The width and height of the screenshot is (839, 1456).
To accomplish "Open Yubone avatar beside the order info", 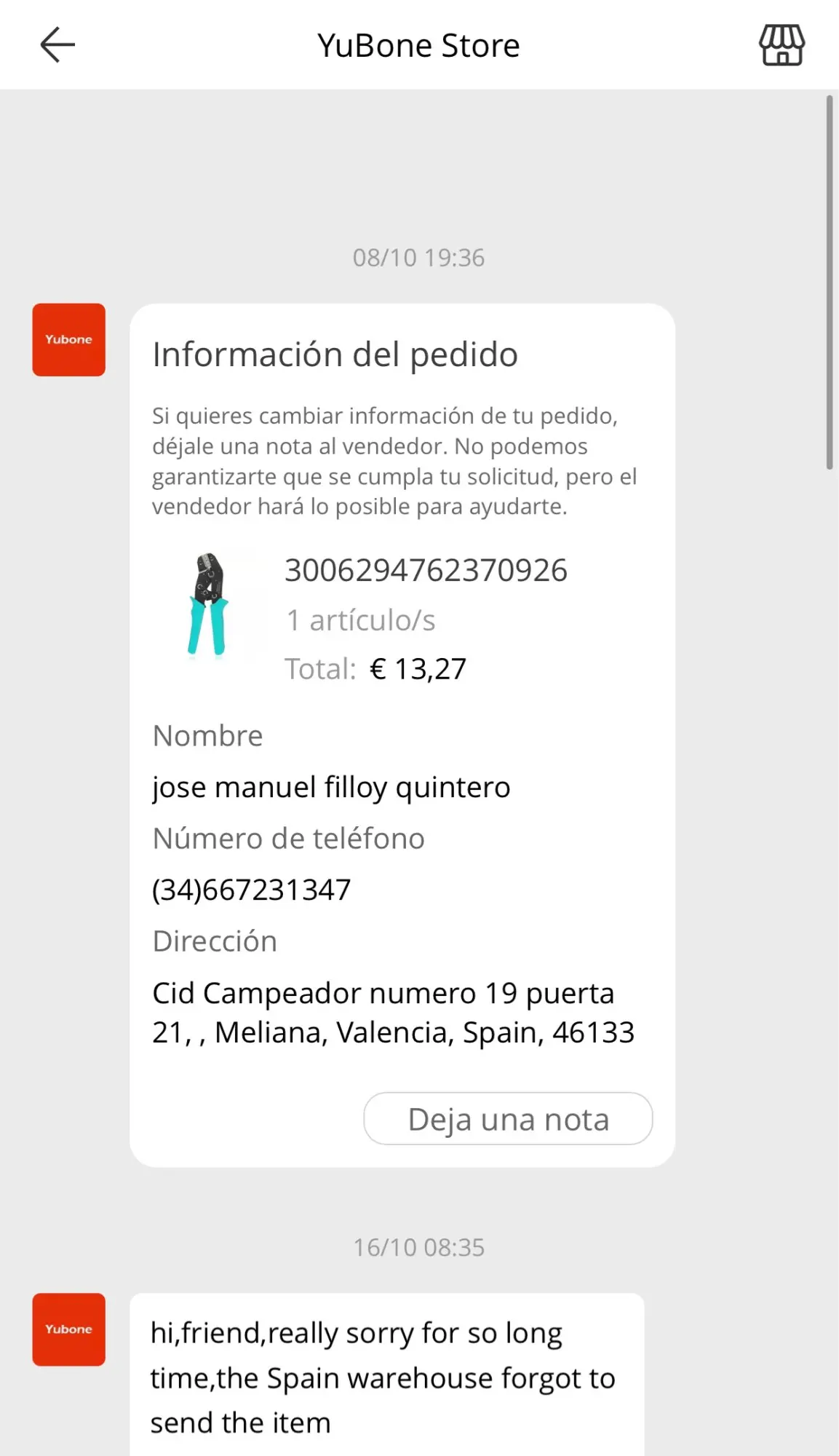I will point(69,340).
